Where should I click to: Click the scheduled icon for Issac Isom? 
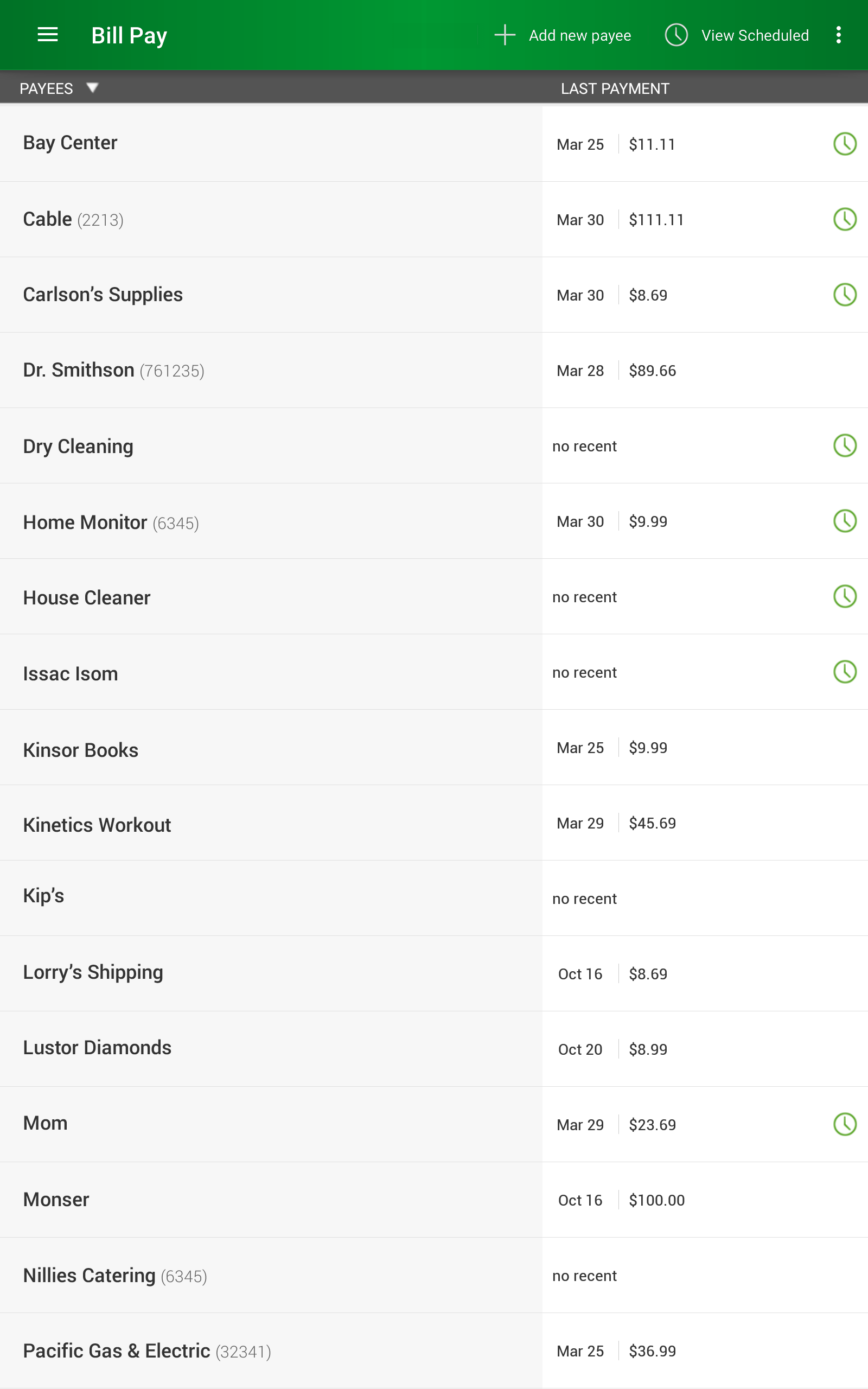844,673
